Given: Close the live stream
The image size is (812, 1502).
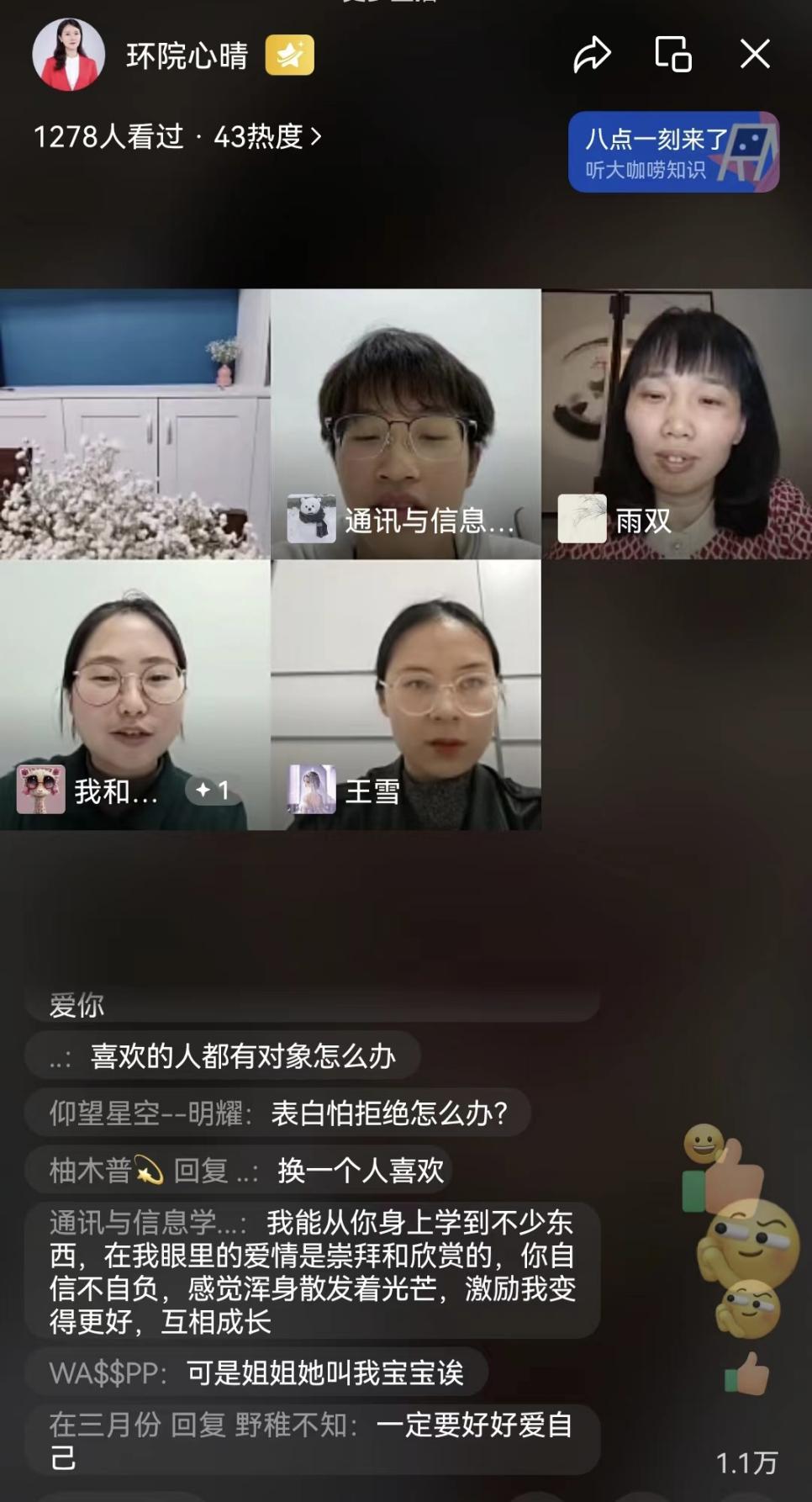Looking at the screenshot, I should pyautogui.click(x=754, y=55).
